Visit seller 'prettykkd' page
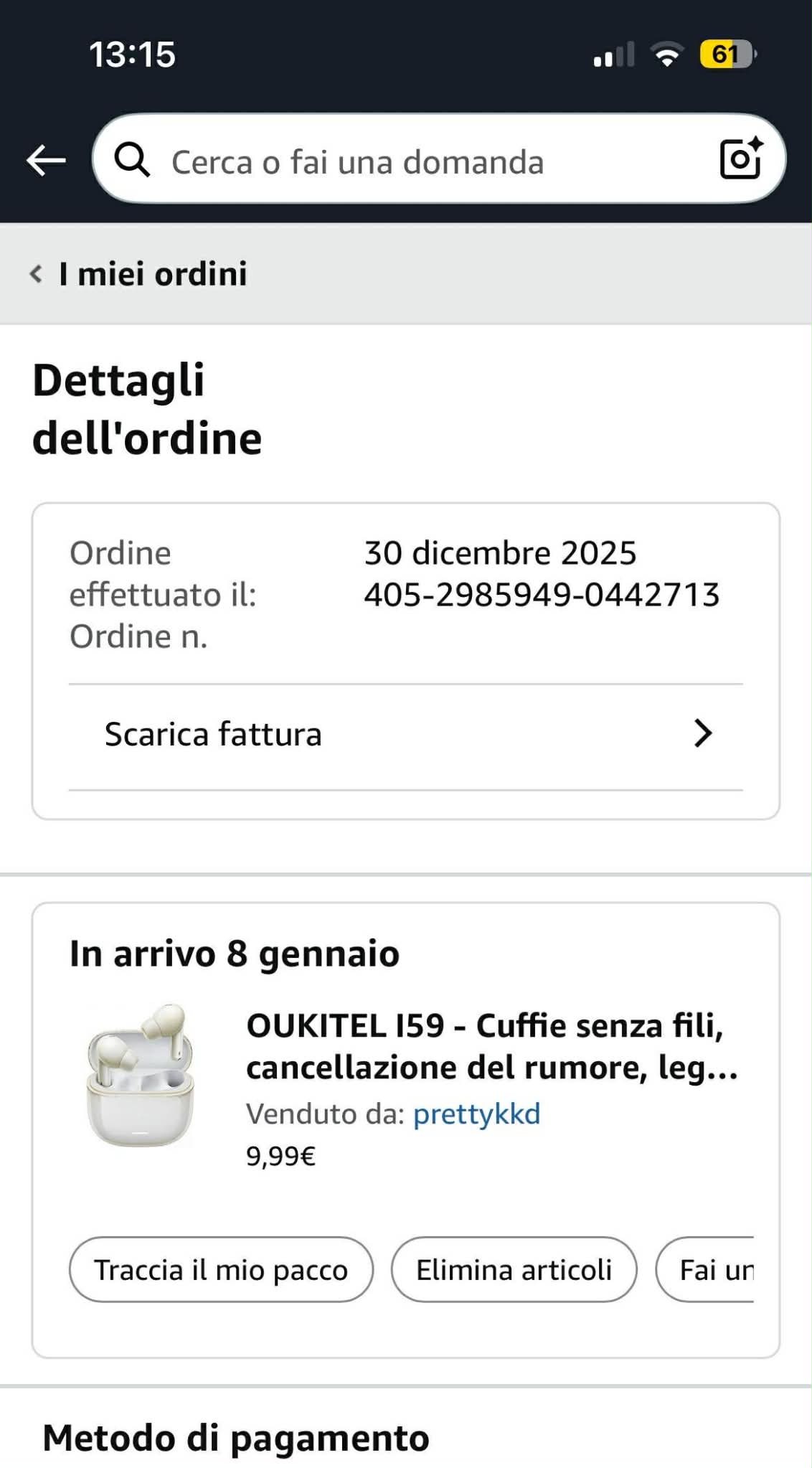Screen dimensions: 812x1468 [x=476, y=1114]
